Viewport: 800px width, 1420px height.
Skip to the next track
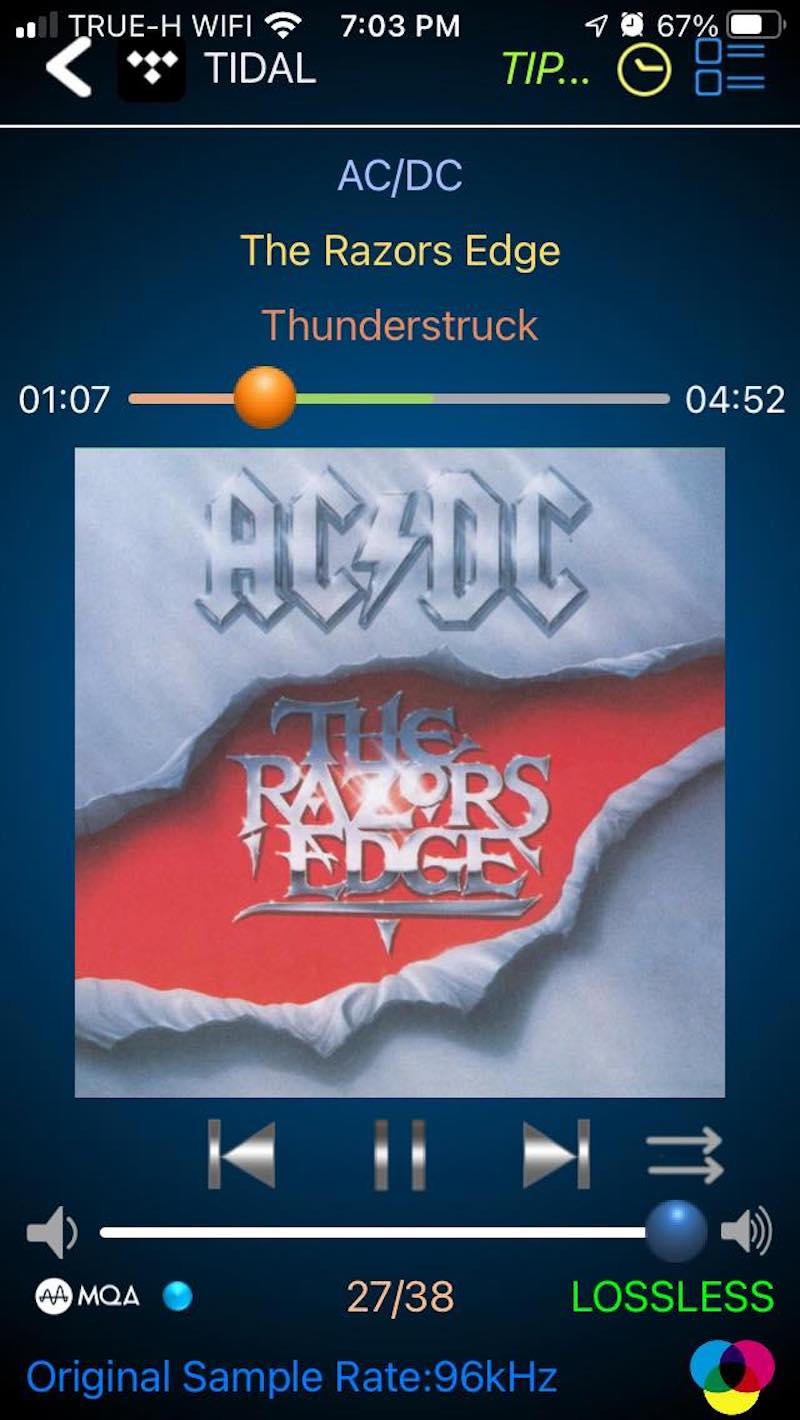tap(556, 1154)
